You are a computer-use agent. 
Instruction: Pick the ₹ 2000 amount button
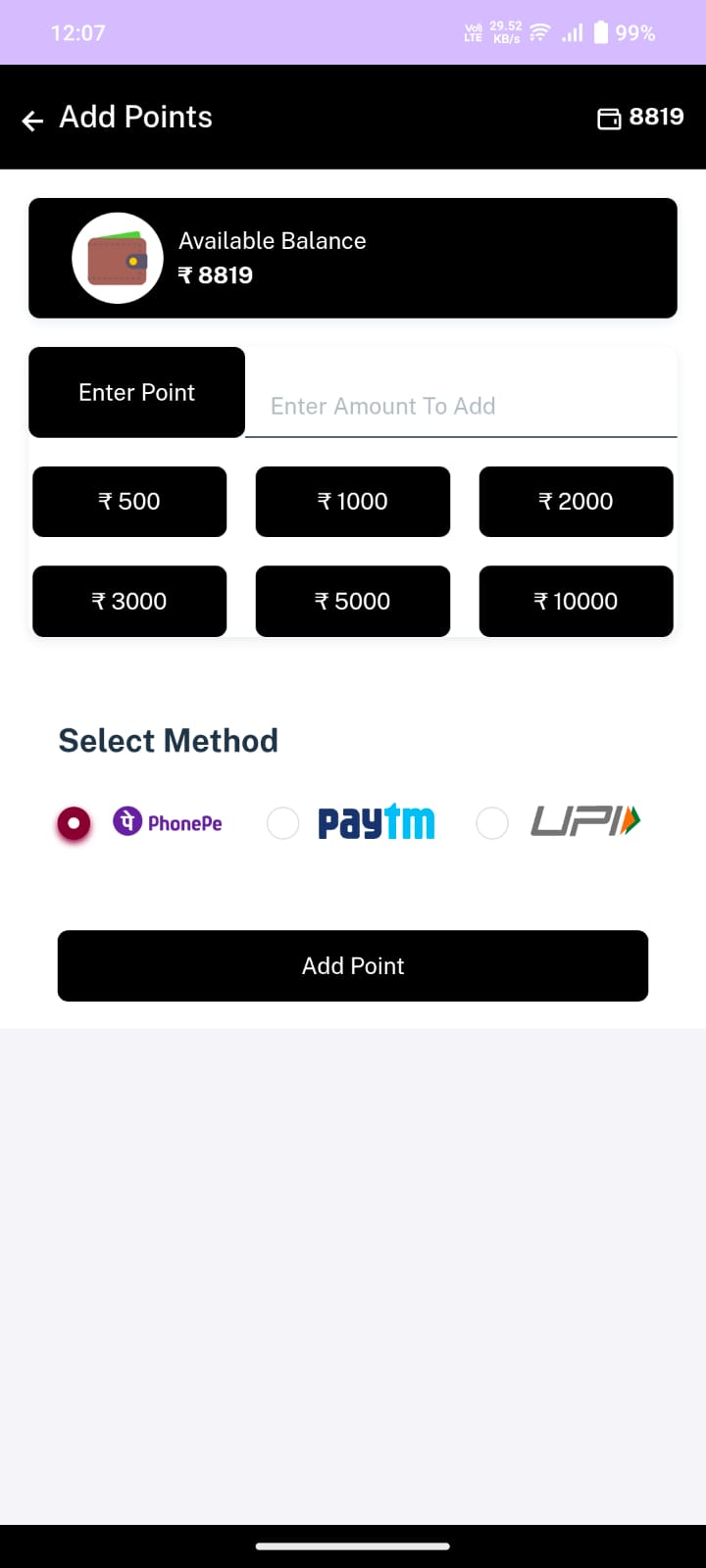[x=576, y=502]
